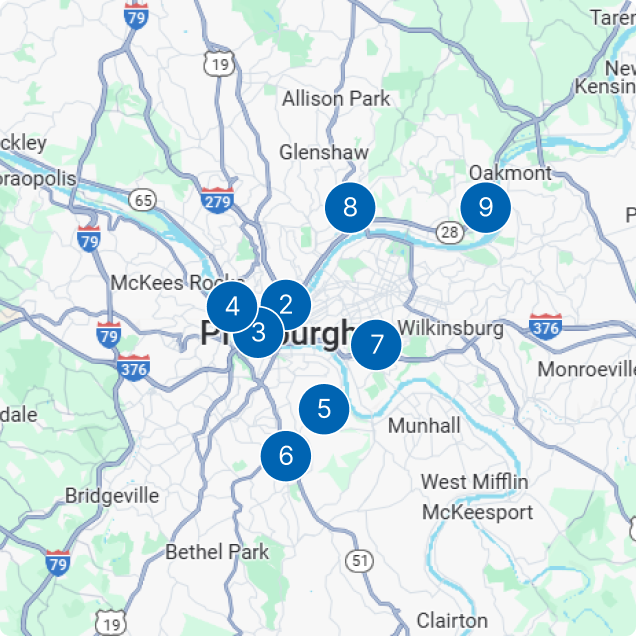This screenshot has height=636, width=636.
Task: Choose map marker number 3
Action: (x=260, y=335)
